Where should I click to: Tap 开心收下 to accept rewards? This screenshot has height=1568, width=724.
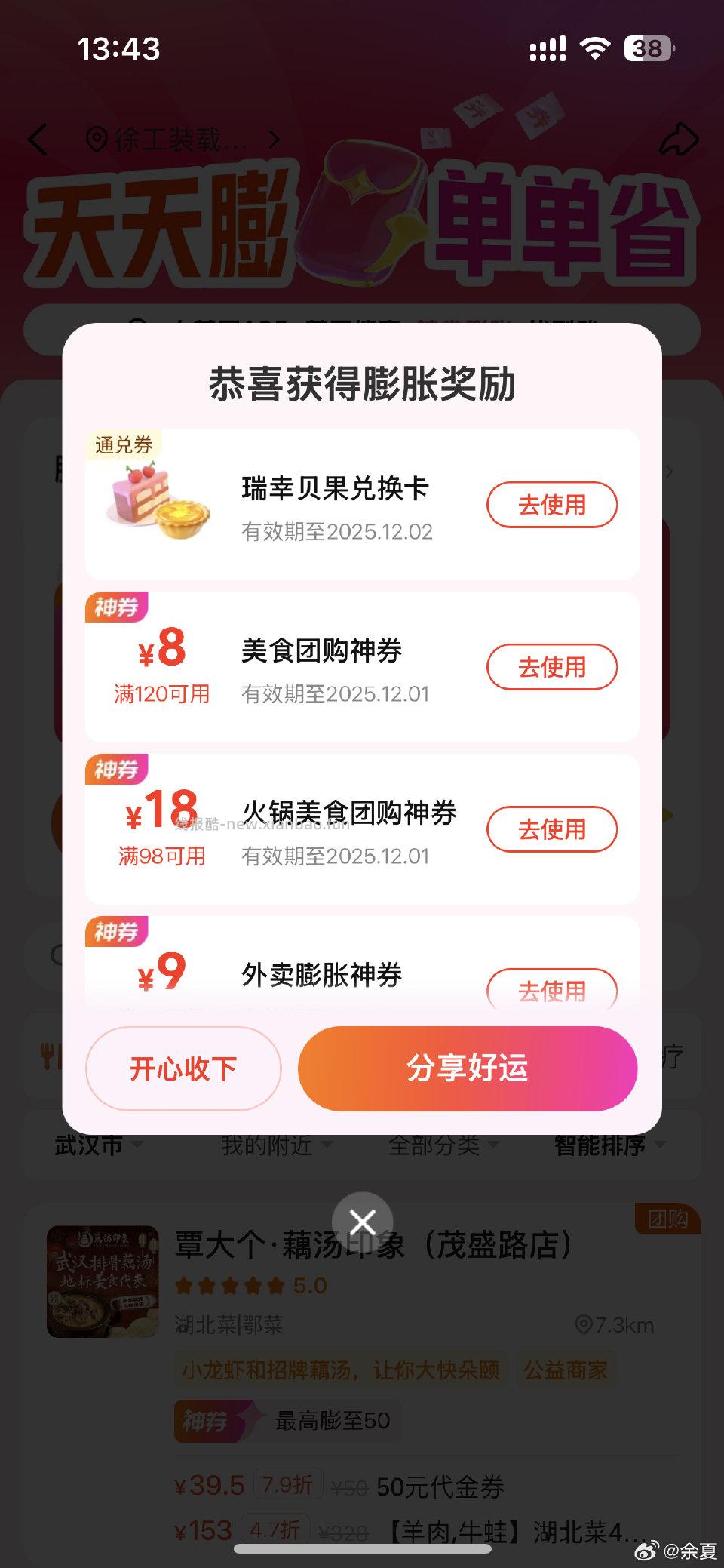183,1068
